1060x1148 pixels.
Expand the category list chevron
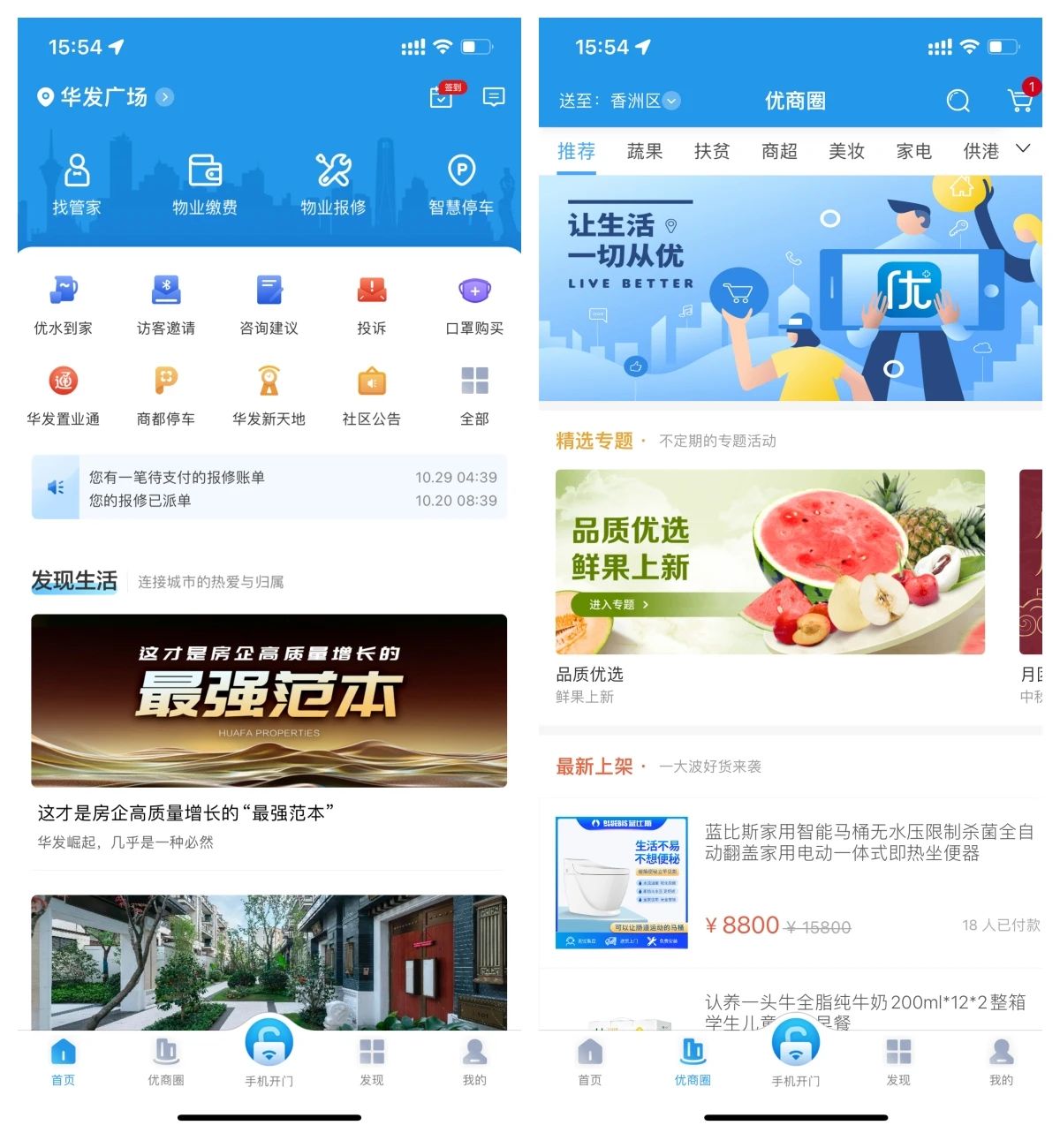[1023, 148]
